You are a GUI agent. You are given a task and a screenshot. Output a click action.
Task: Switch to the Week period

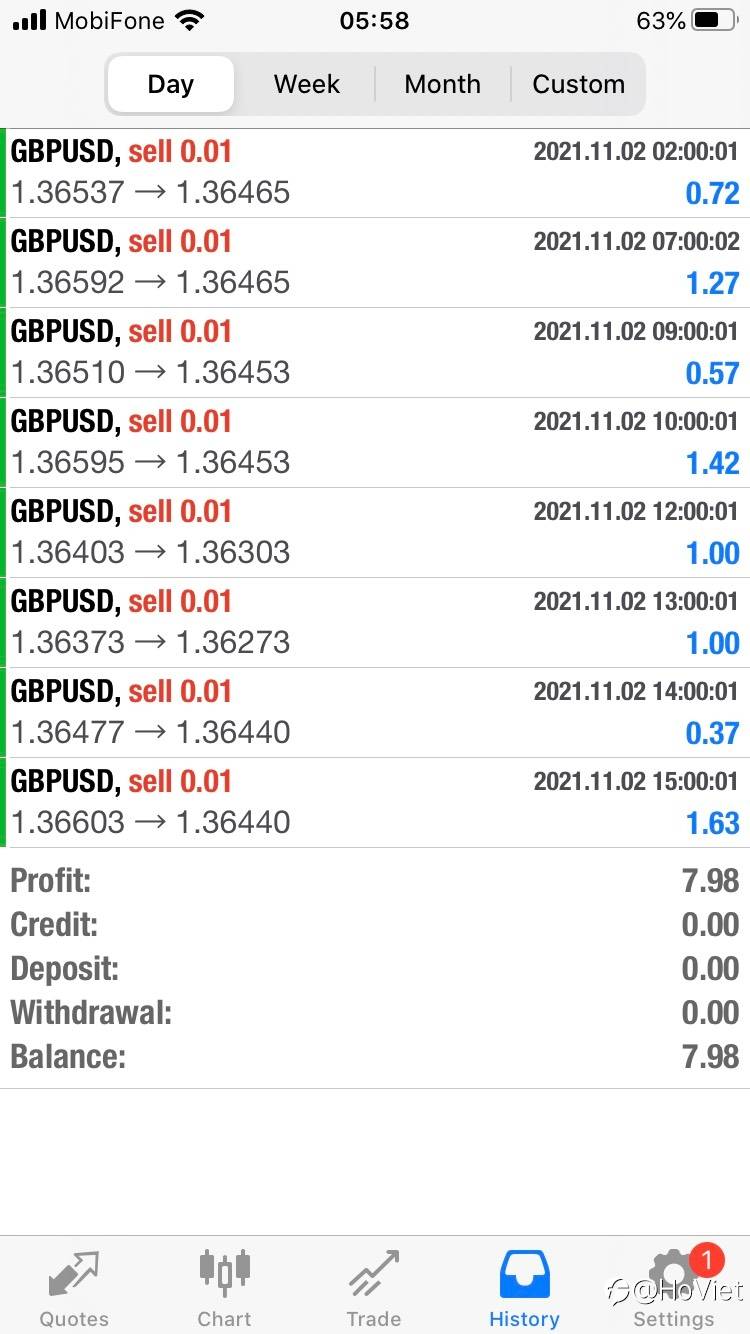307,84
